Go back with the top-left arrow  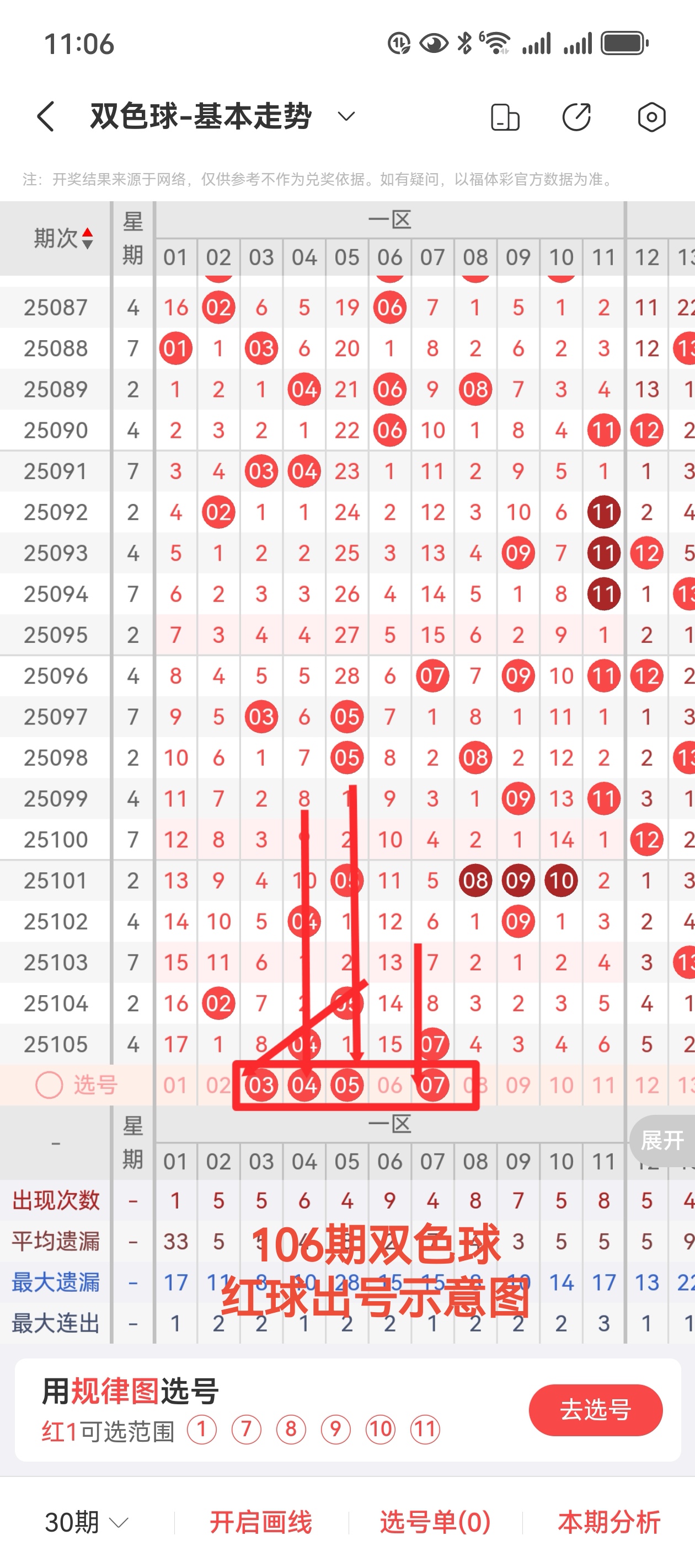tap(46, 116)
